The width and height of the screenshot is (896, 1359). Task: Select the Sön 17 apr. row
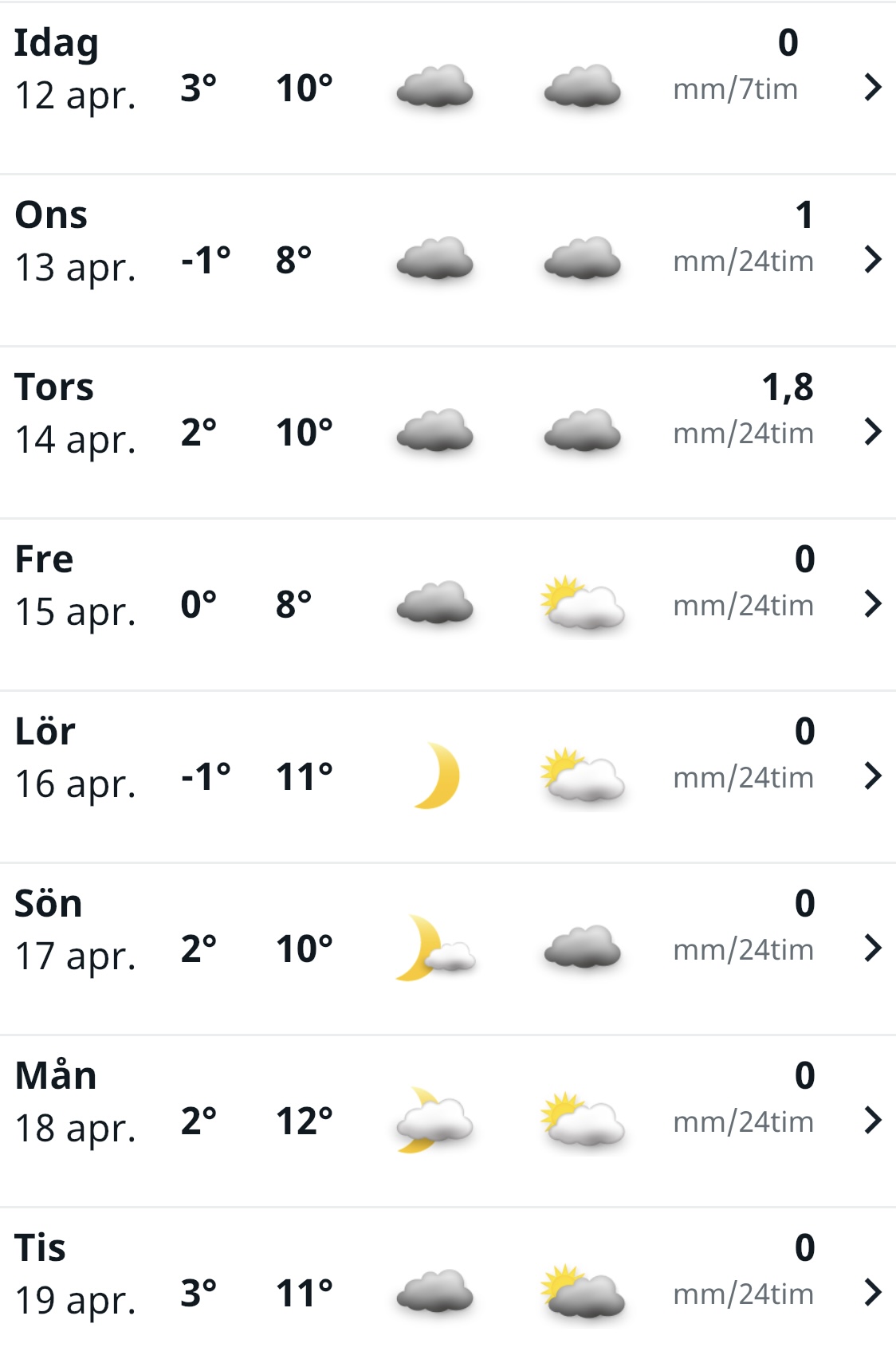pos(872,948)
